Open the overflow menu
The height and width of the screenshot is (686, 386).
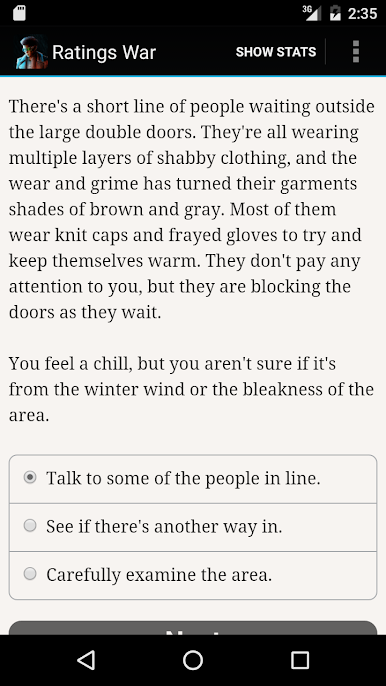pos(356,52)
